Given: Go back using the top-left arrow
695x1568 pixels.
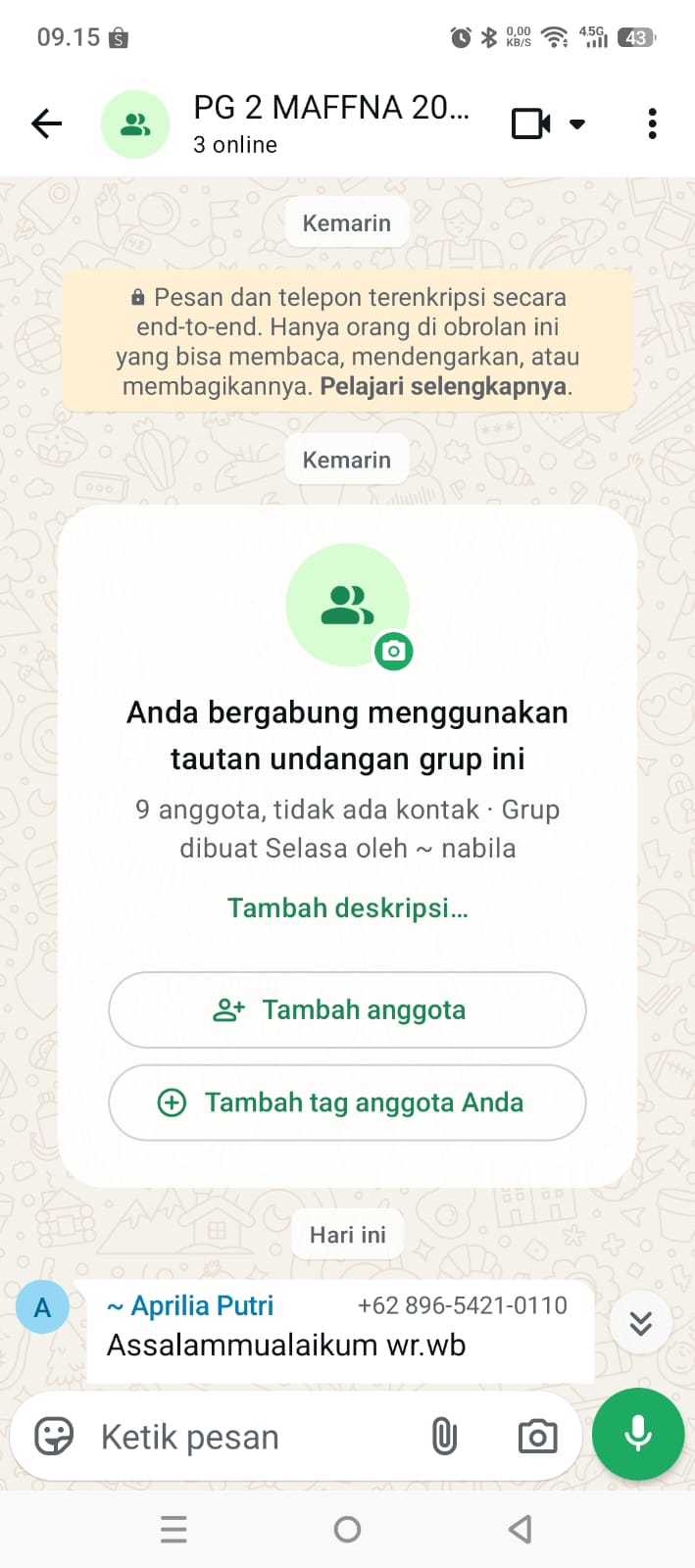Looking at the screenshot, I should click(x=46, y=123).
